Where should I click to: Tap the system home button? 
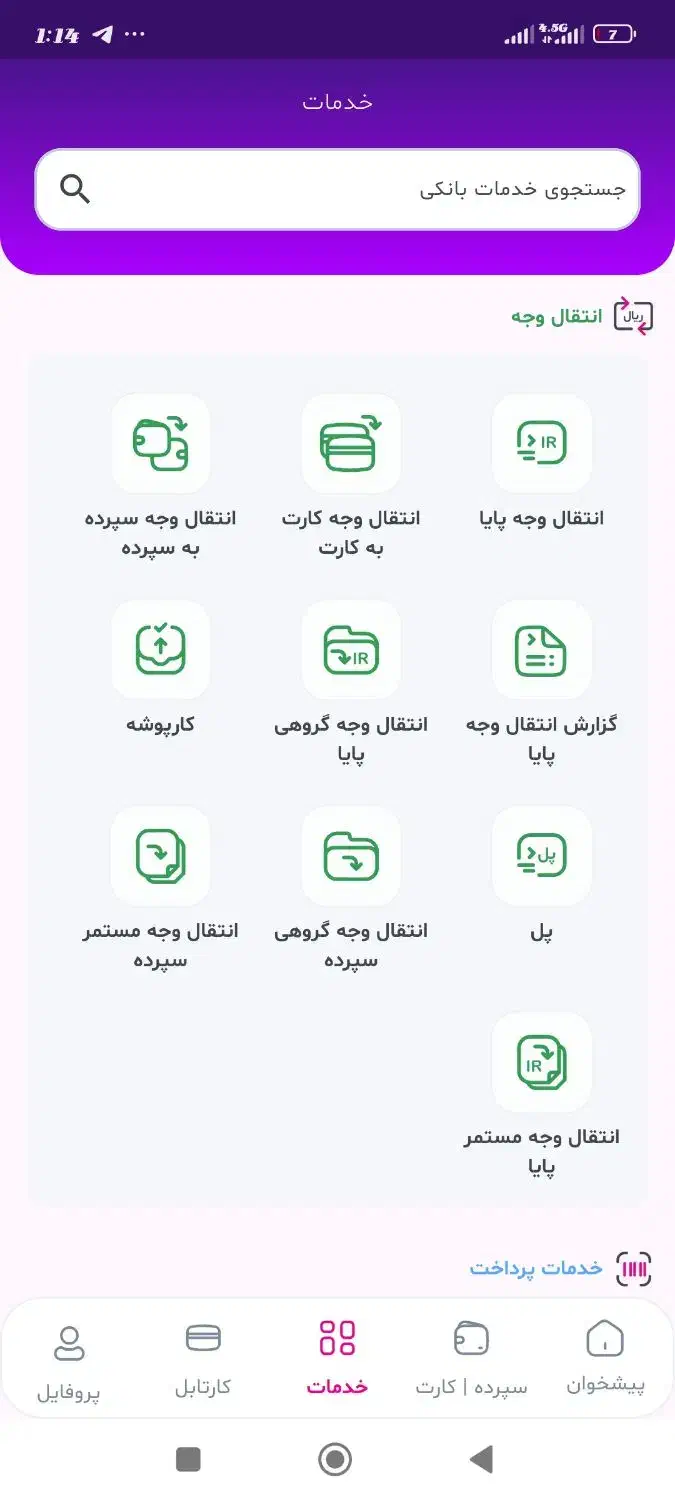(x=335, y=1460)
